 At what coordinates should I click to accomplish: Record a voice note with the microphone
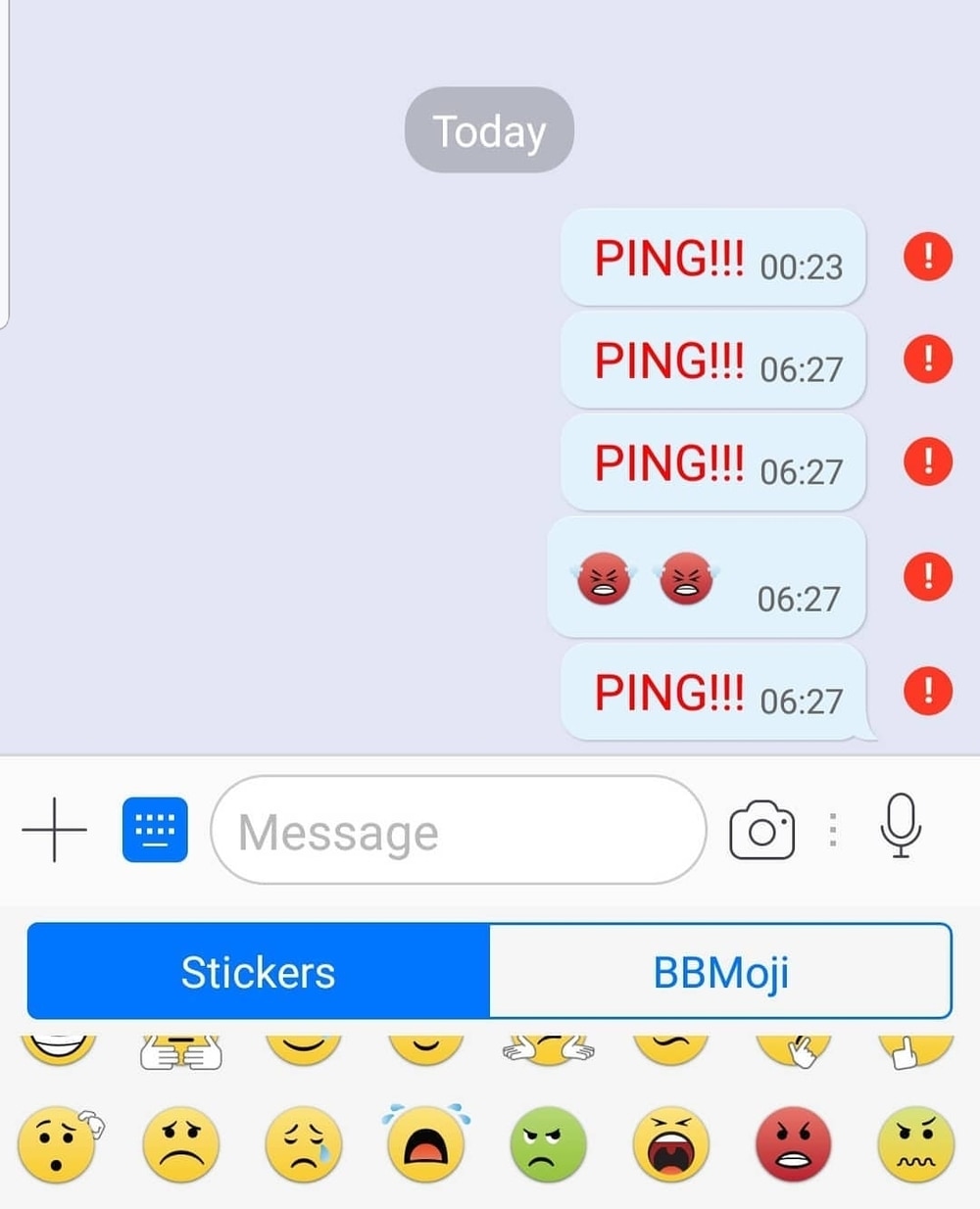pyautogui.click(x=900, y=825)
